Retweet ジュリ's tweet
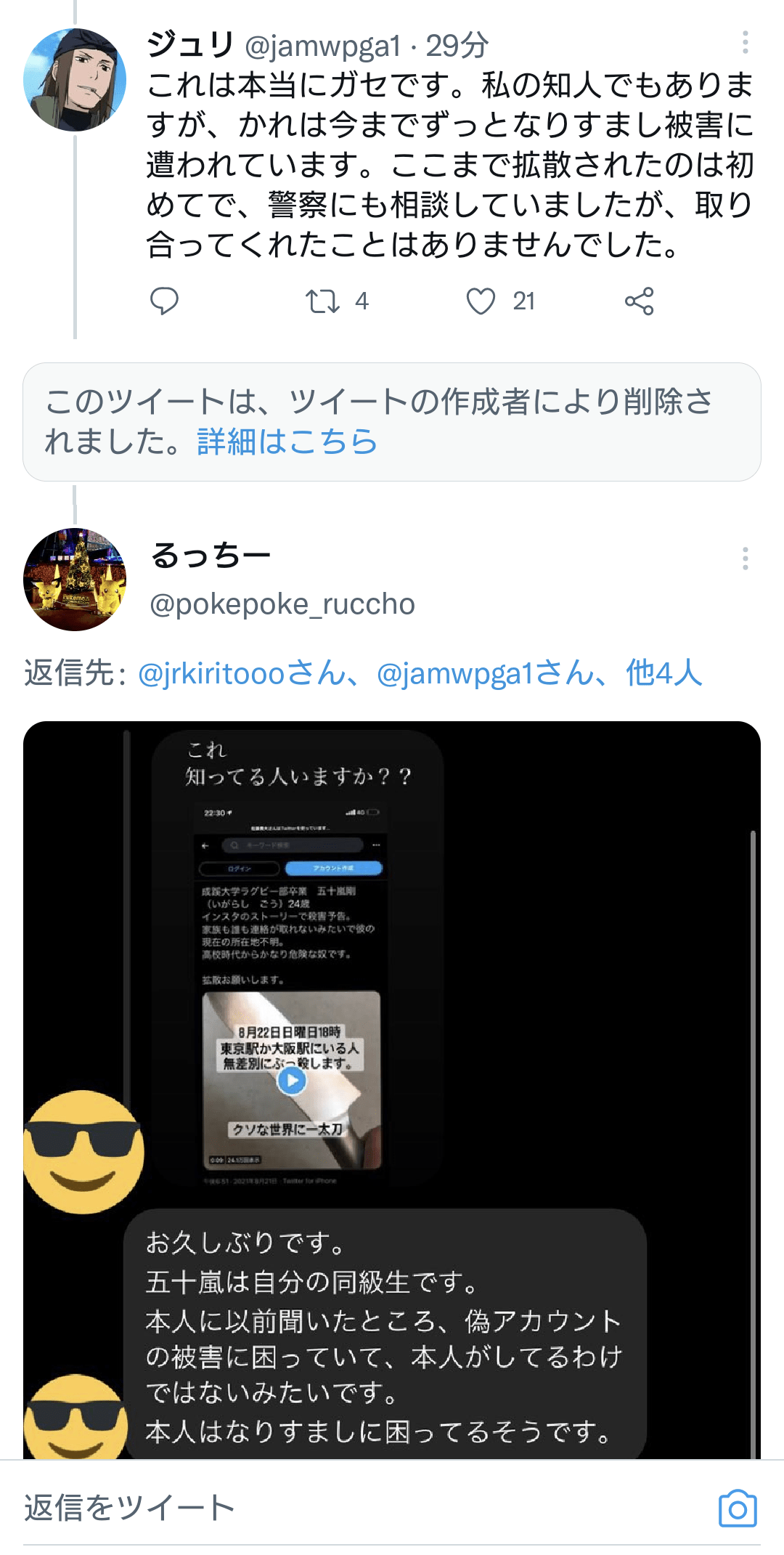 tap(322, 301)
